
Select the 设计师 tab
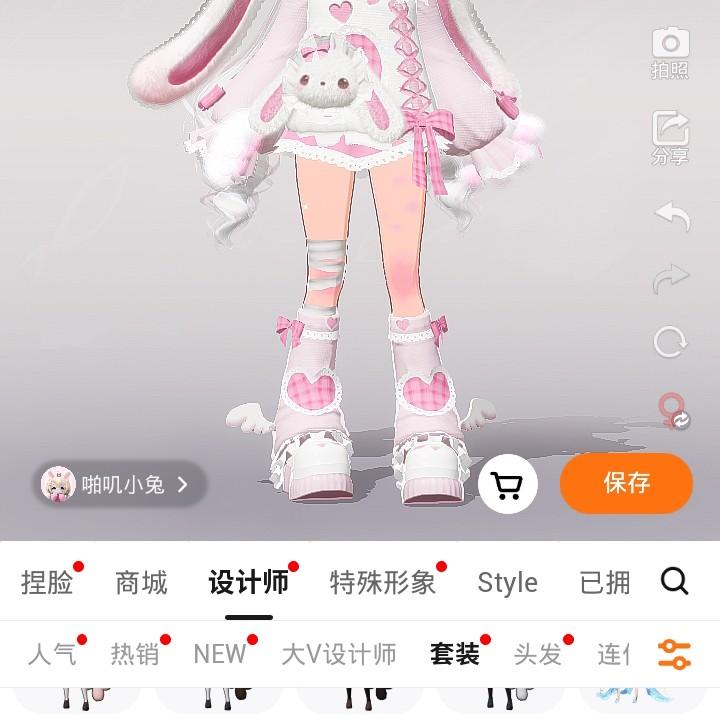[x=248, y=582]
